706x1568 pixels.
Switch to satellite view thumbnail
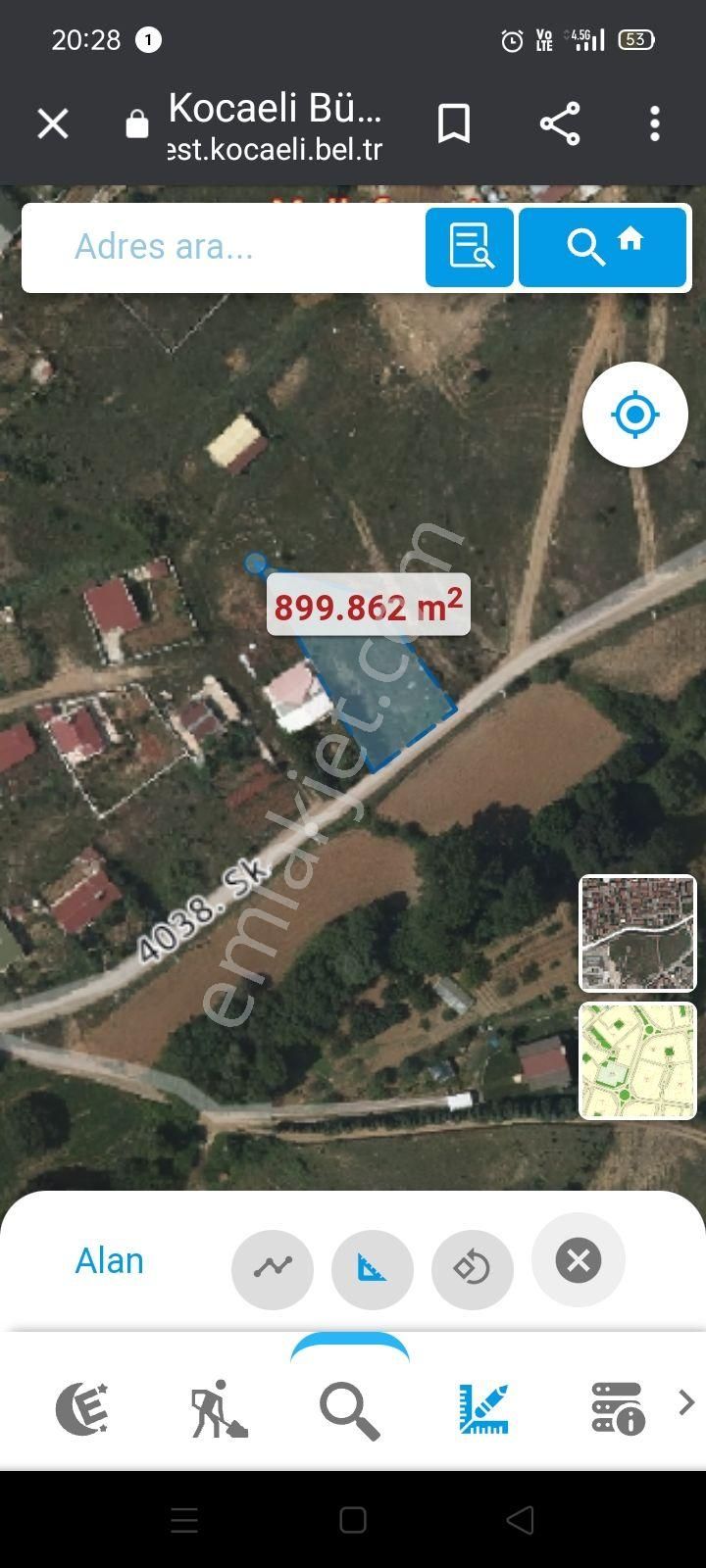click(637, 932)
